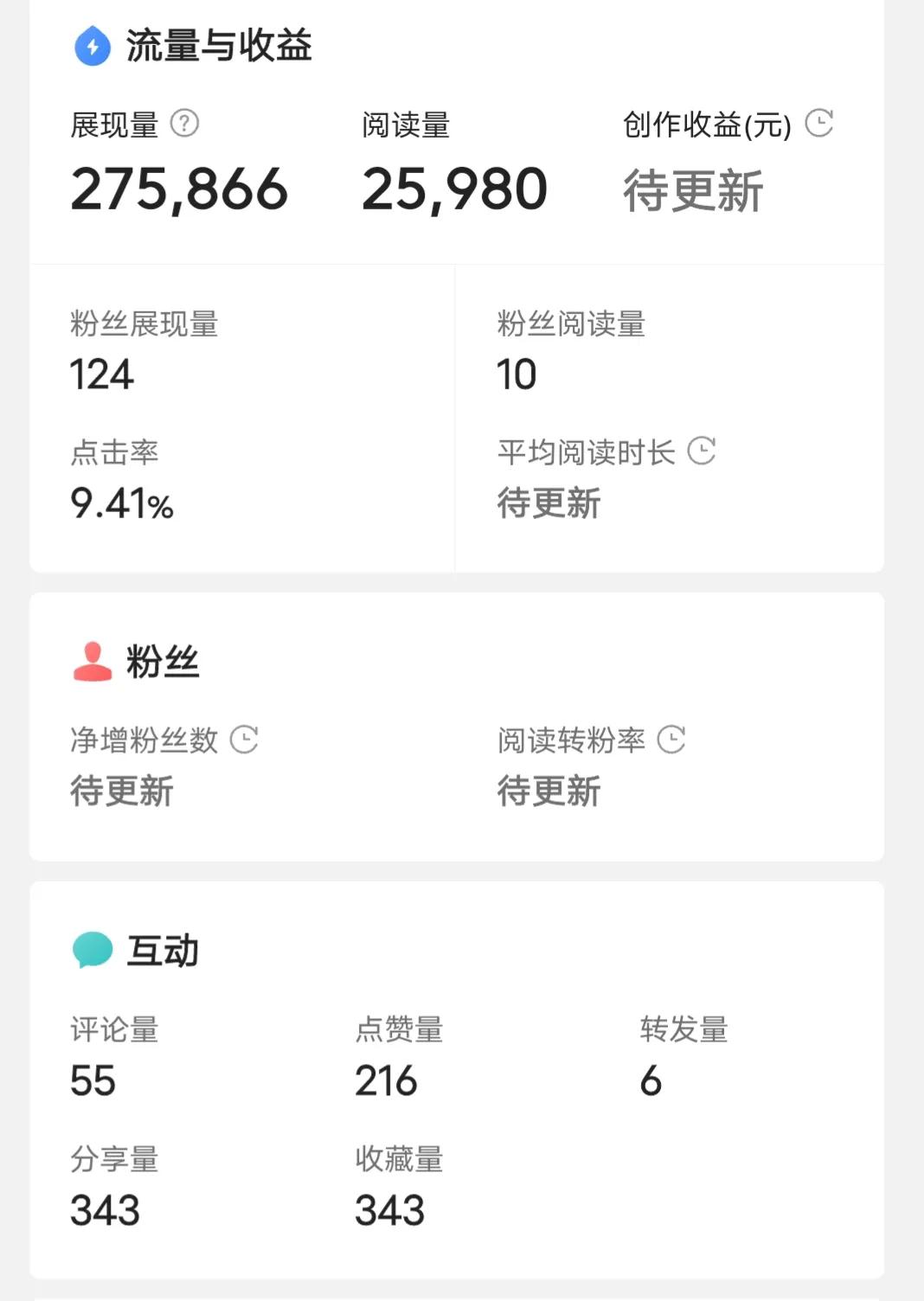Click the green chat bubble icon for 互动
This screenshot has height=1301, width=924.
point(91,949)
